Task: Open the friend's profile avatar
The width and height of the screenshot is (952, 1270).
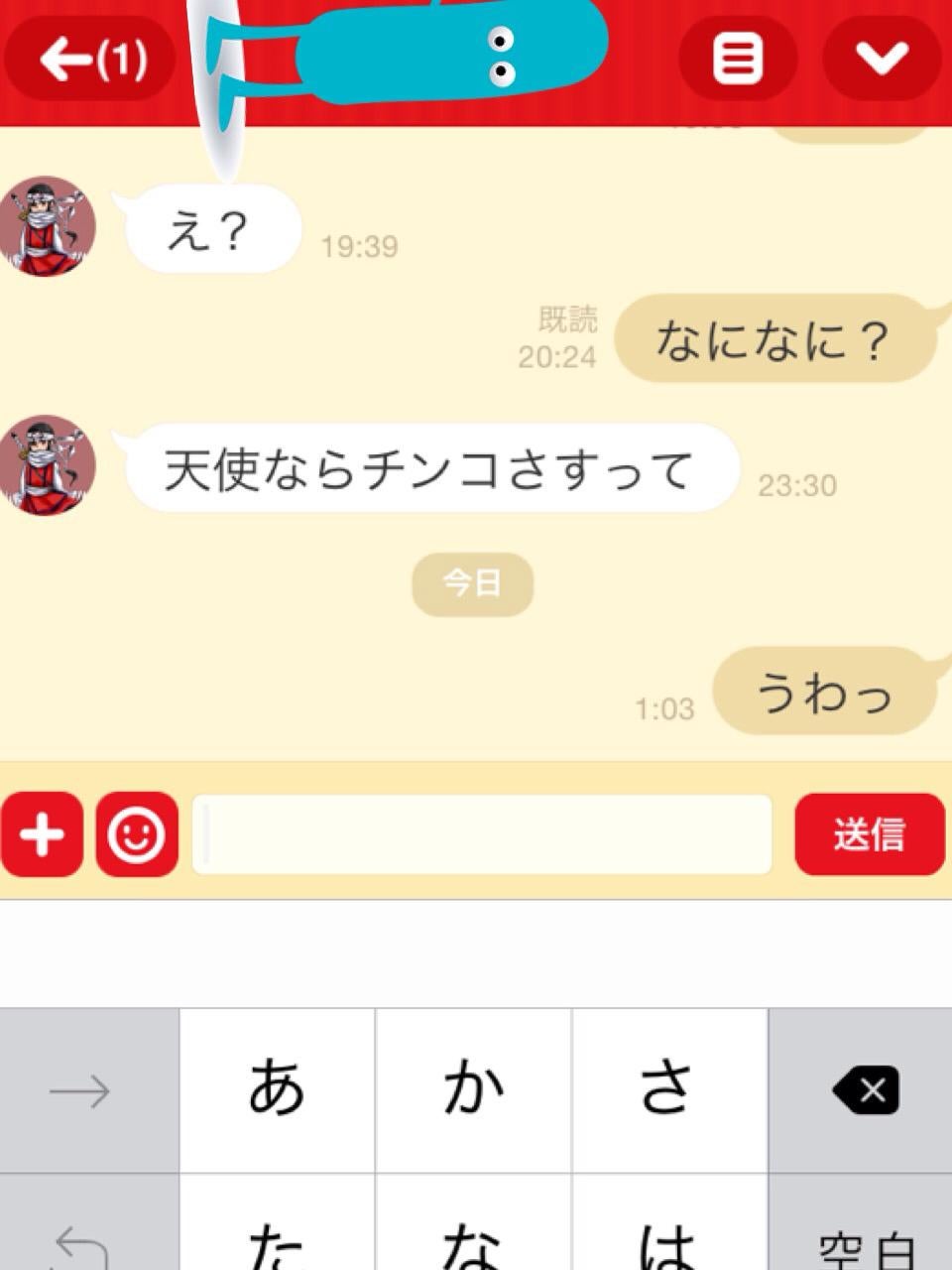Action: click(52, 228)
